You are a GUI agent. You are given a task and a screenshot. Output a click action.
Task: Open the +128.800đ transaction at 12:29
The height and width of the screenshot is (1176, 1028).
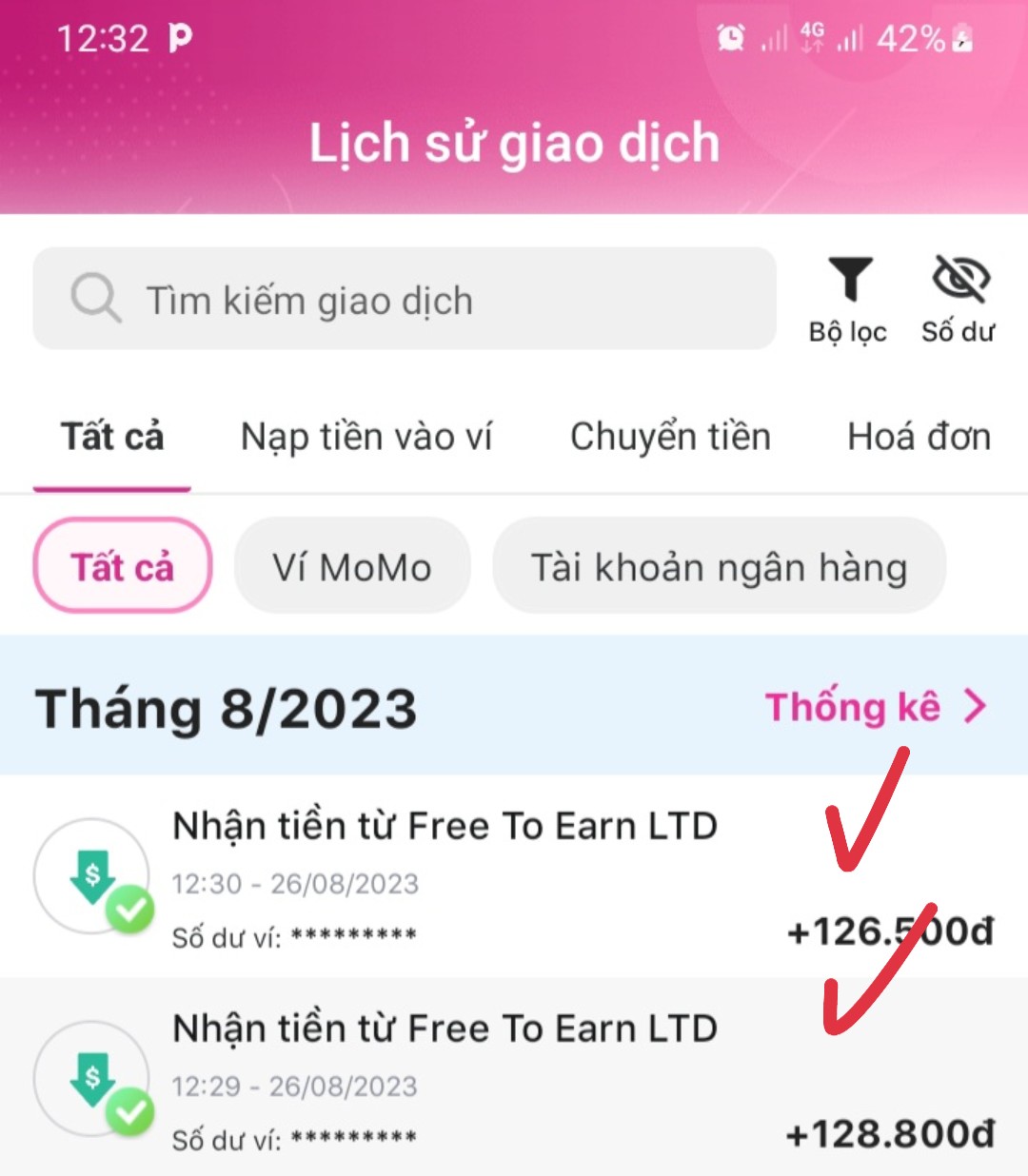click(514, 1079)
